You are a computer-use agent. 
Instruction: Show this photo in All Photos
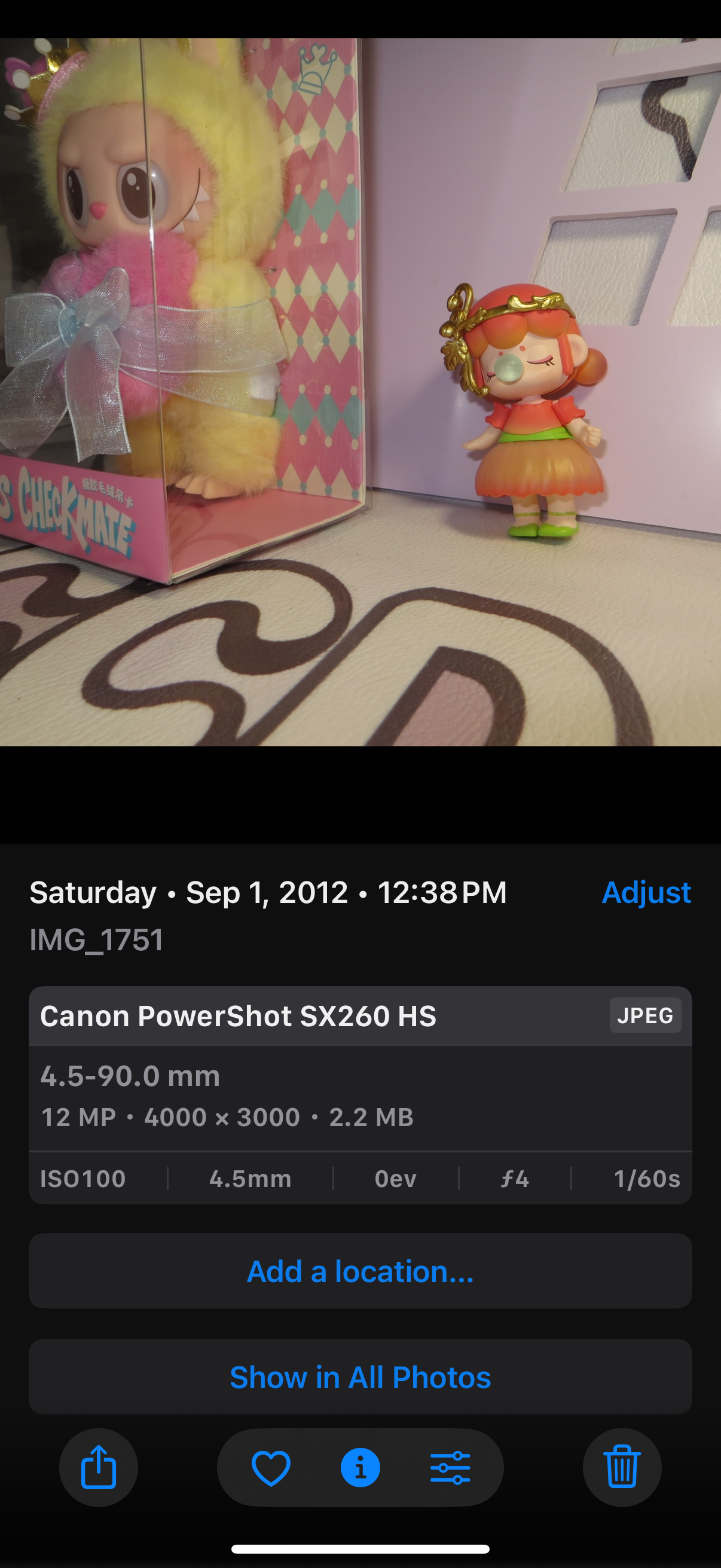coord(360,1377)
